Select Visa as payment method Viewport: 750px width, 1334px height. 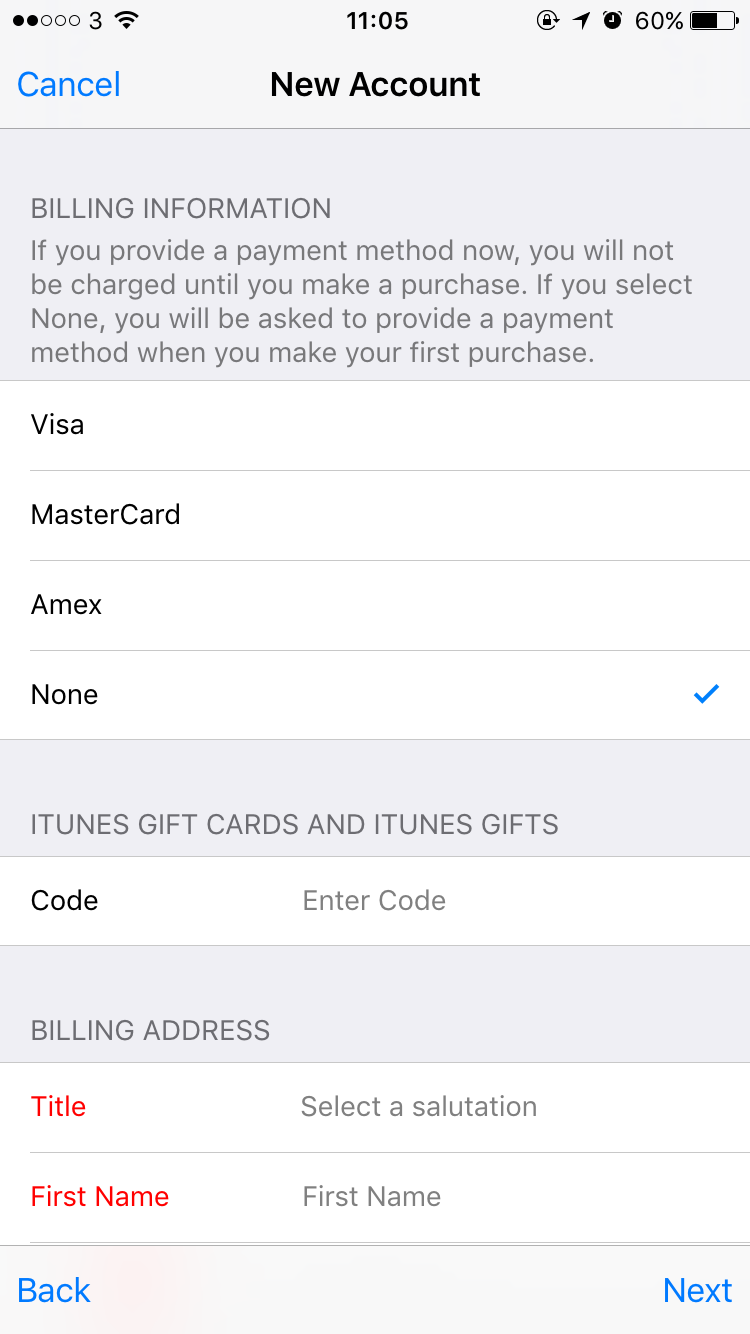pos(375,425)
